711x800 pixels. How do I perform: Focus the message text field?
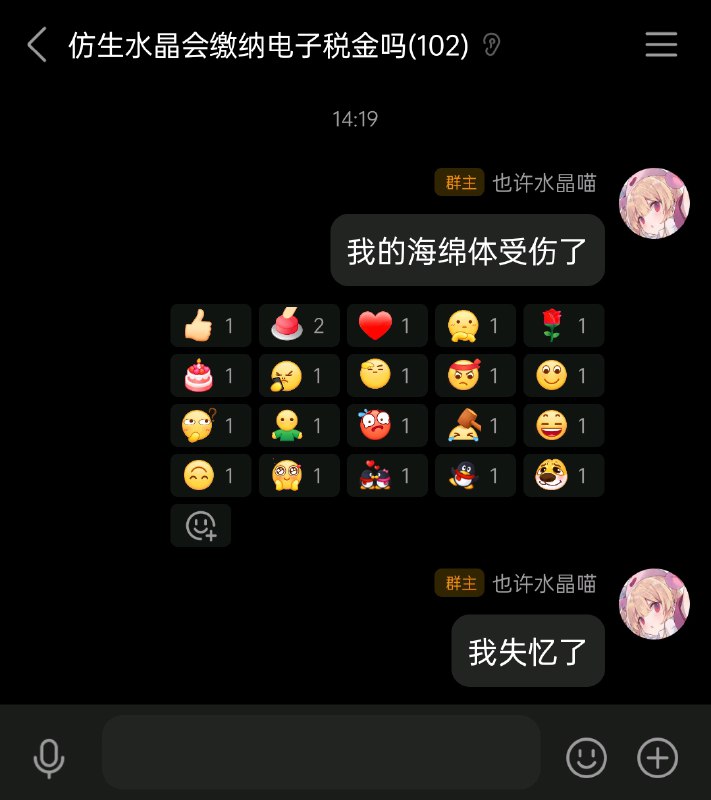(x=320, y=753)
